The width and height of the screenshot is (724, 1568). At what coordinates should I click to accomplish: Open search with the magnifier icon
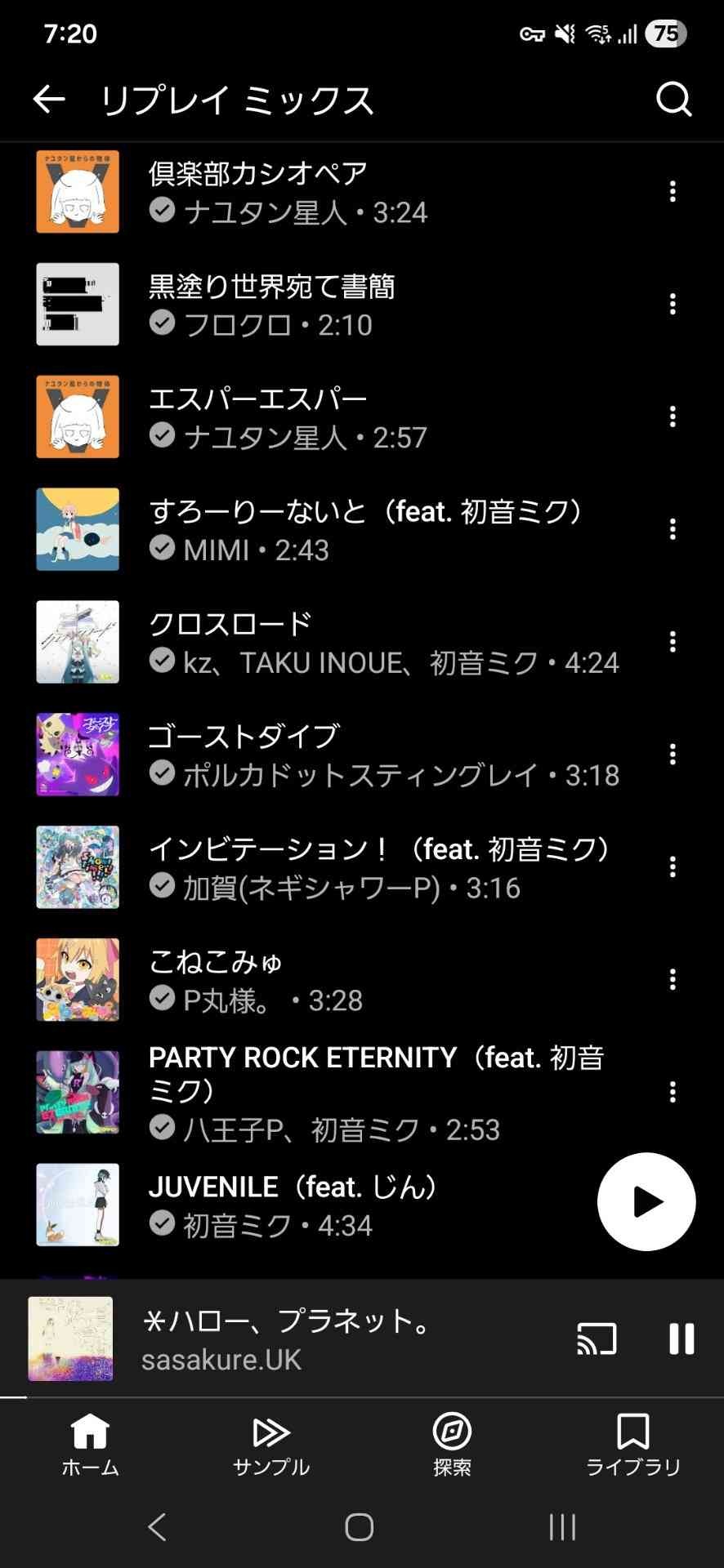coord(673,100)
